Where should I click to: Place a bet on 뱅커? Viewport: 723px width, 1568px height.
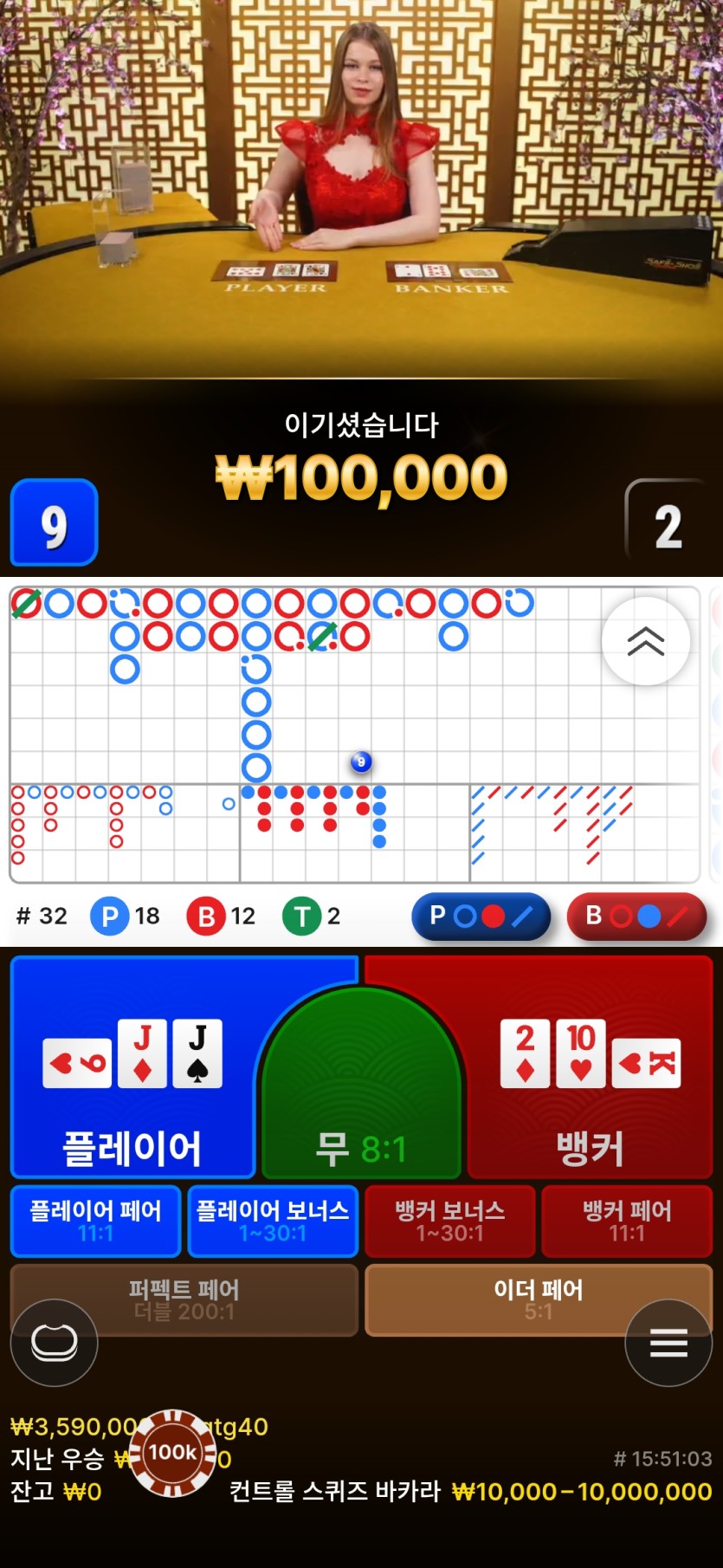pyautogui.click(x=591, y=1067)
